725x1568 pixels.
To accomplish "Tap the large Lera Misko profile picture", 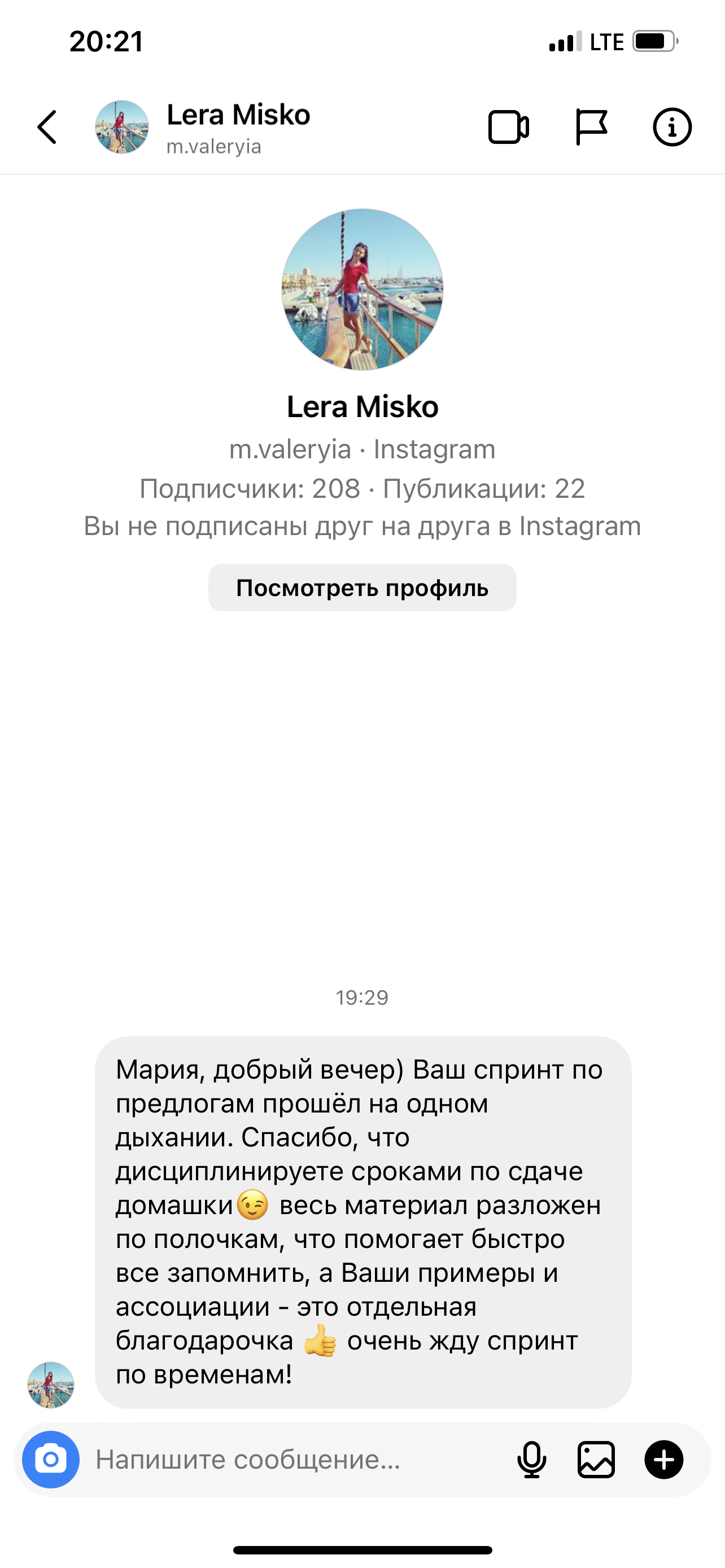I will 362,289.
